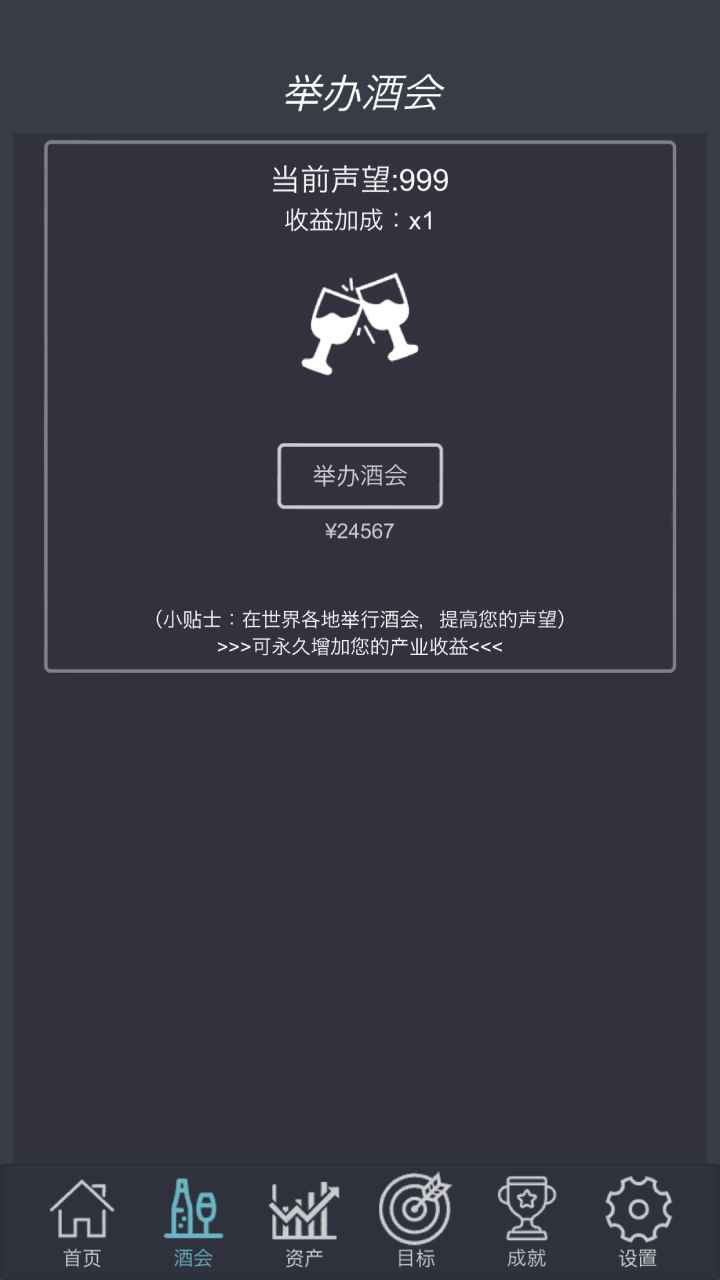Open the 设置 settings tab
The image size is (720, 1280).
point(638,1220)
